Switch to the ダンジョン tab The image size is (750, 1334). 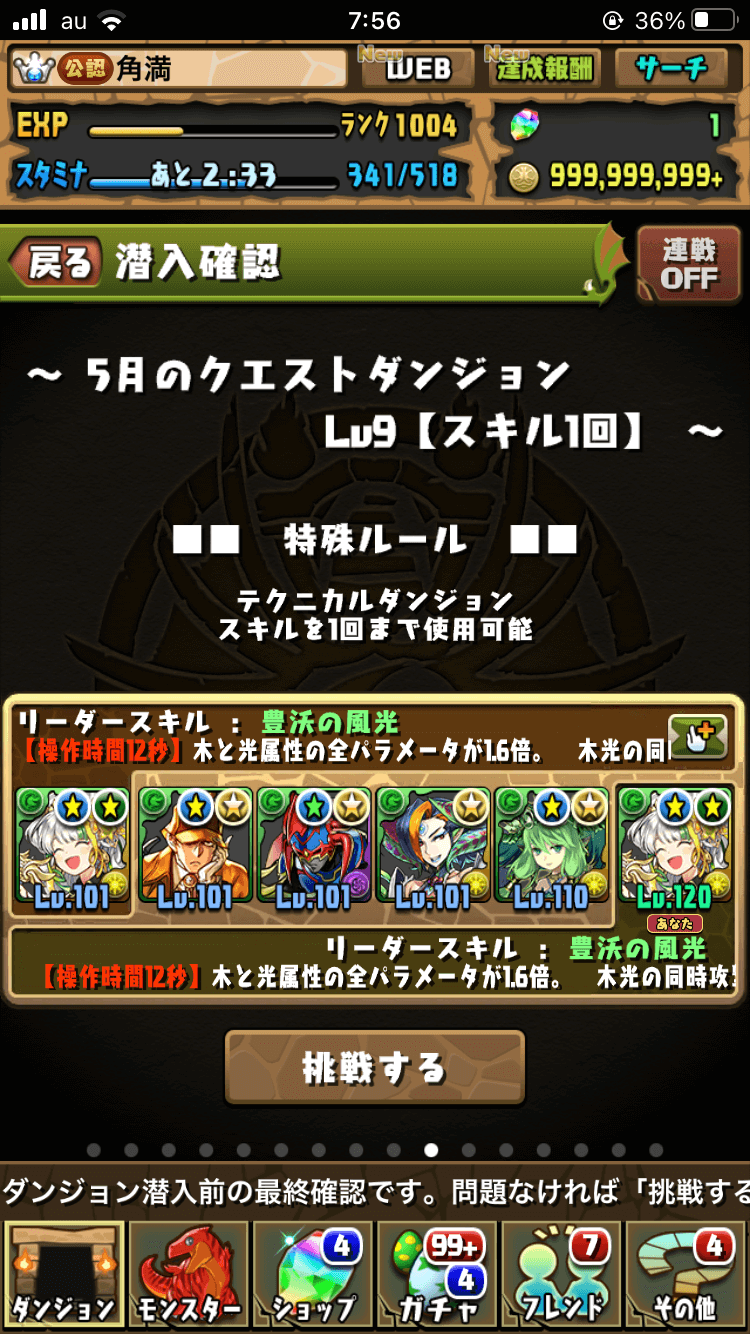64,1274
